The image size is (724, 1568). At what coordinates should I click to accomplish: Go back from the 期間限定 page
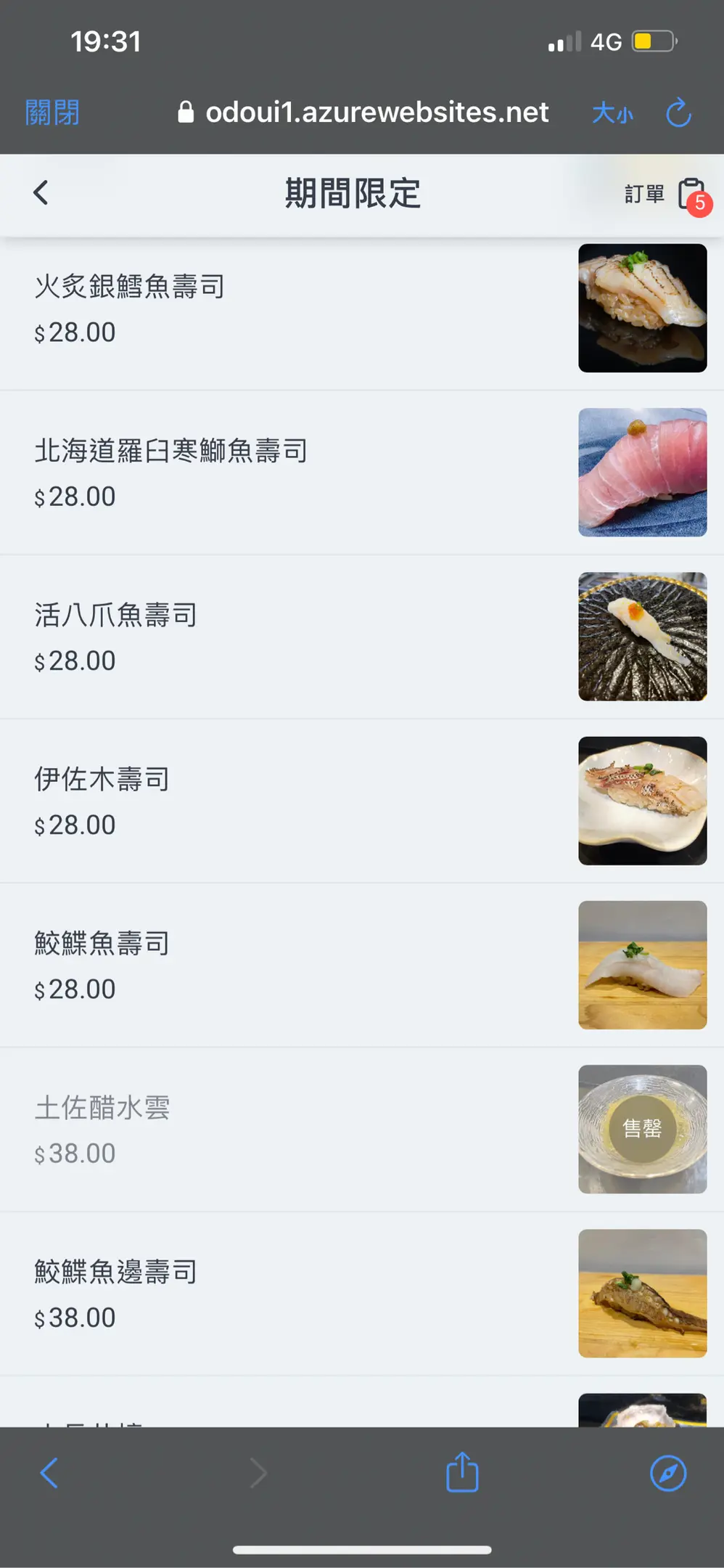click(41, 193)
